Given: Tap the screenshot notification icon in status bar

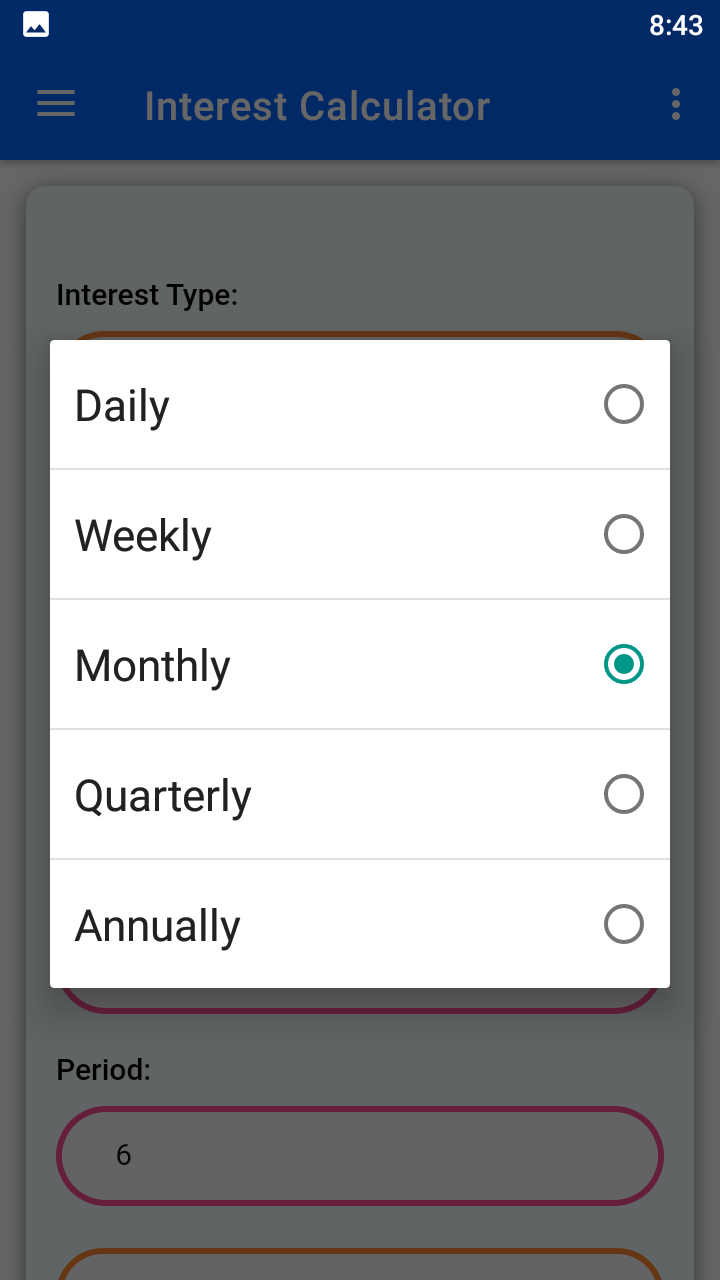Looking at the screenshot, I should (x=35, y=24).
